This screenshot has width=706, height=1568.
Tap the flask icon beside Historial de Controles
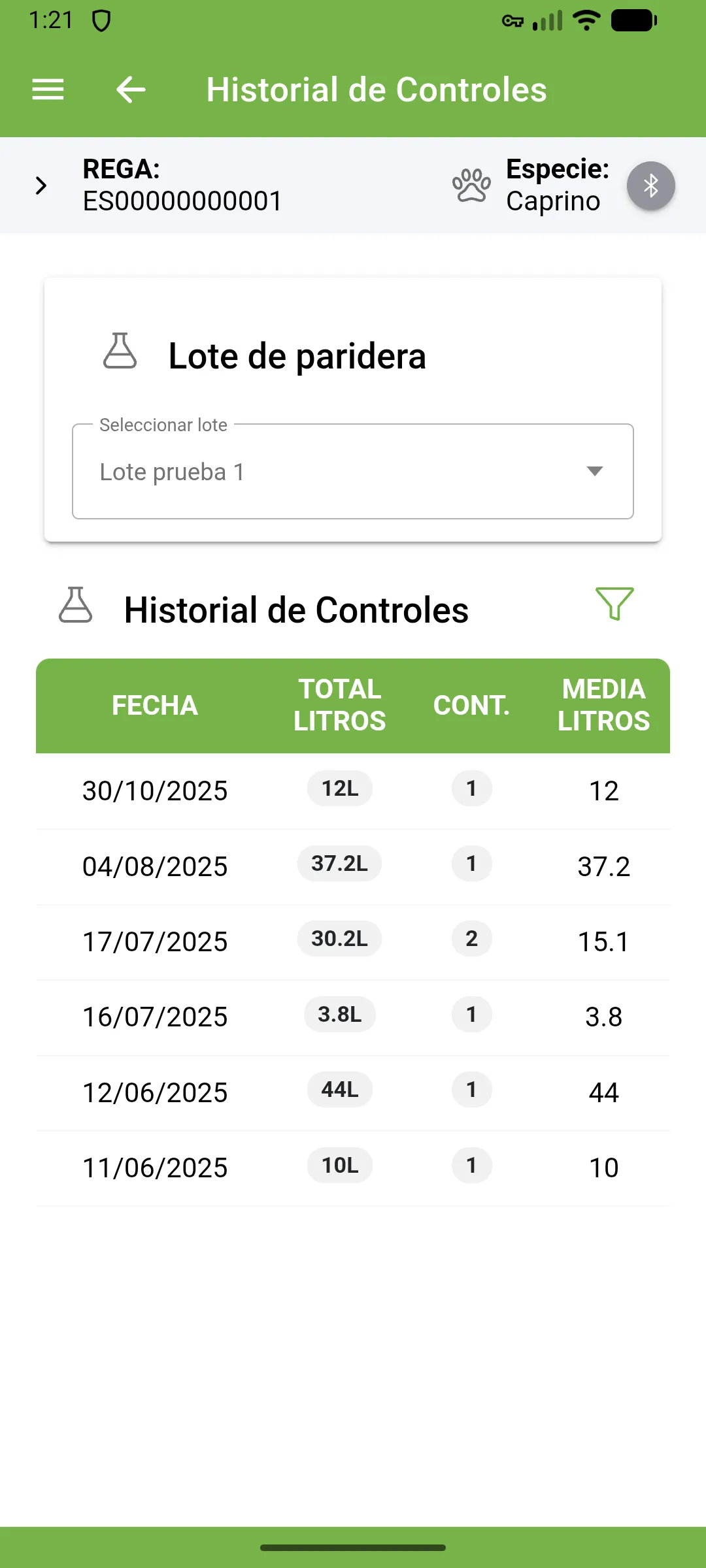pyautogui.click(x=76, y=608)
